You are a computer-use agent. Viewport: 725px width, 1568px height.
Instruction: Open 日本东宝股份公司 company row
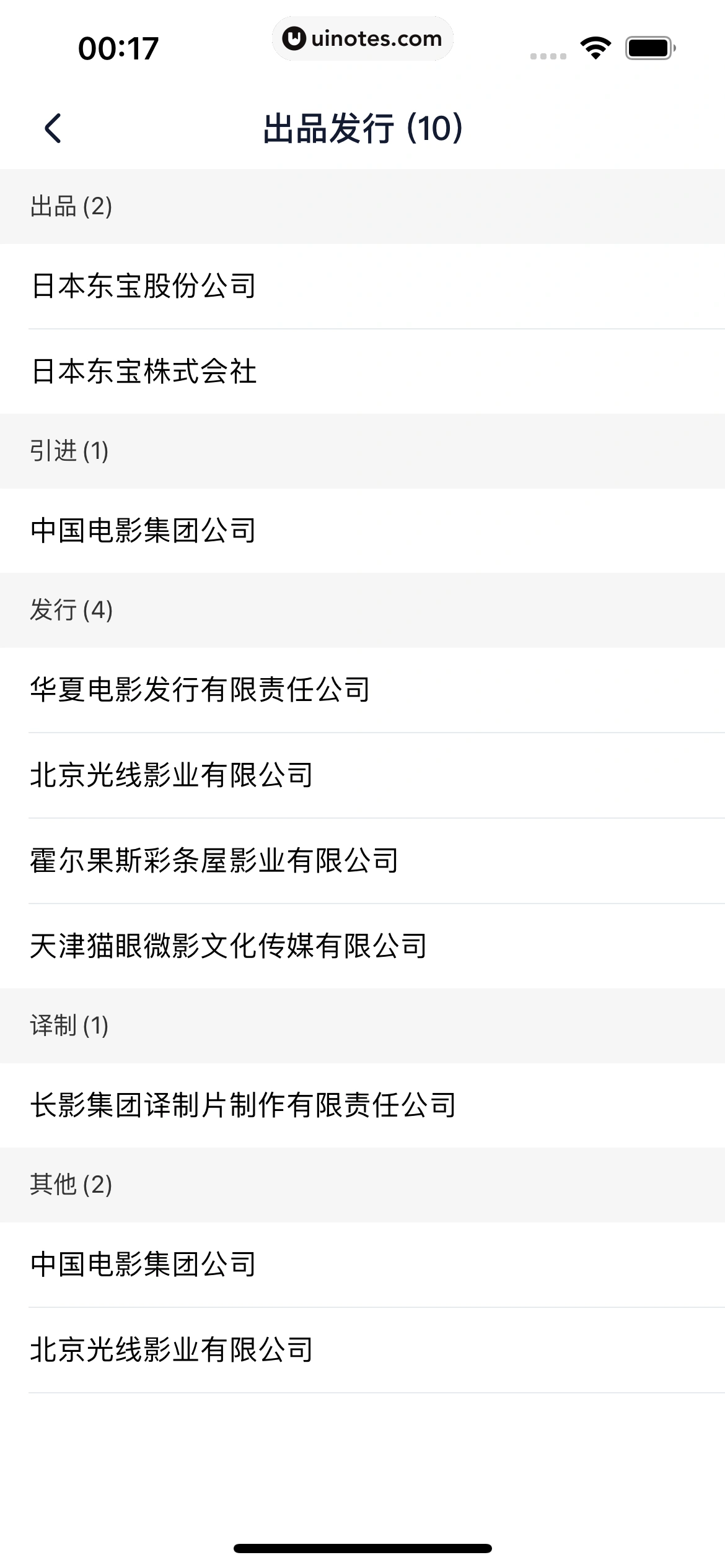(x=362, y=286)
